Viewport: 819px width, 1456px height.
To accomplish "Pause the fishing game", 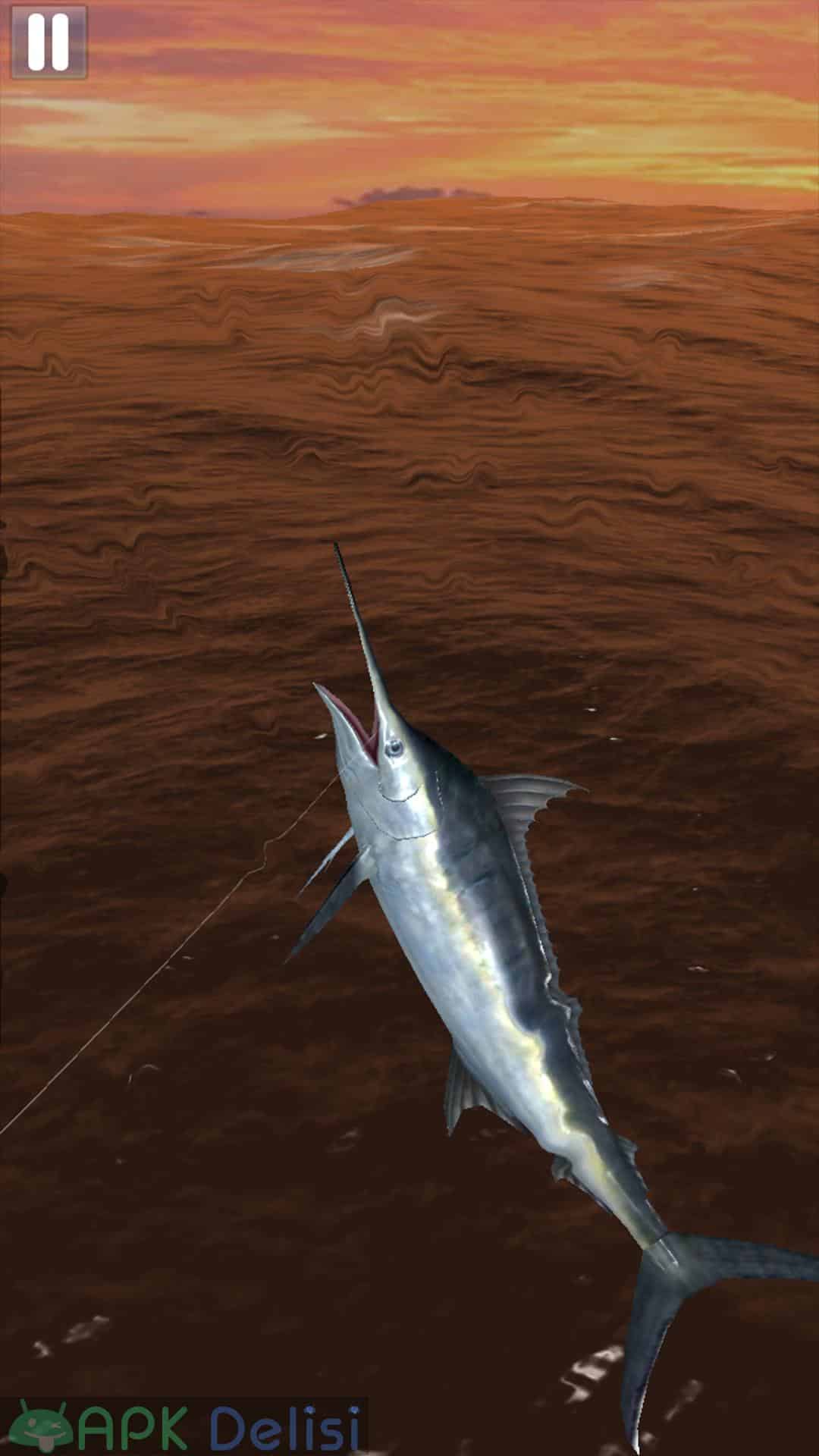I will [x=49, y=41].
